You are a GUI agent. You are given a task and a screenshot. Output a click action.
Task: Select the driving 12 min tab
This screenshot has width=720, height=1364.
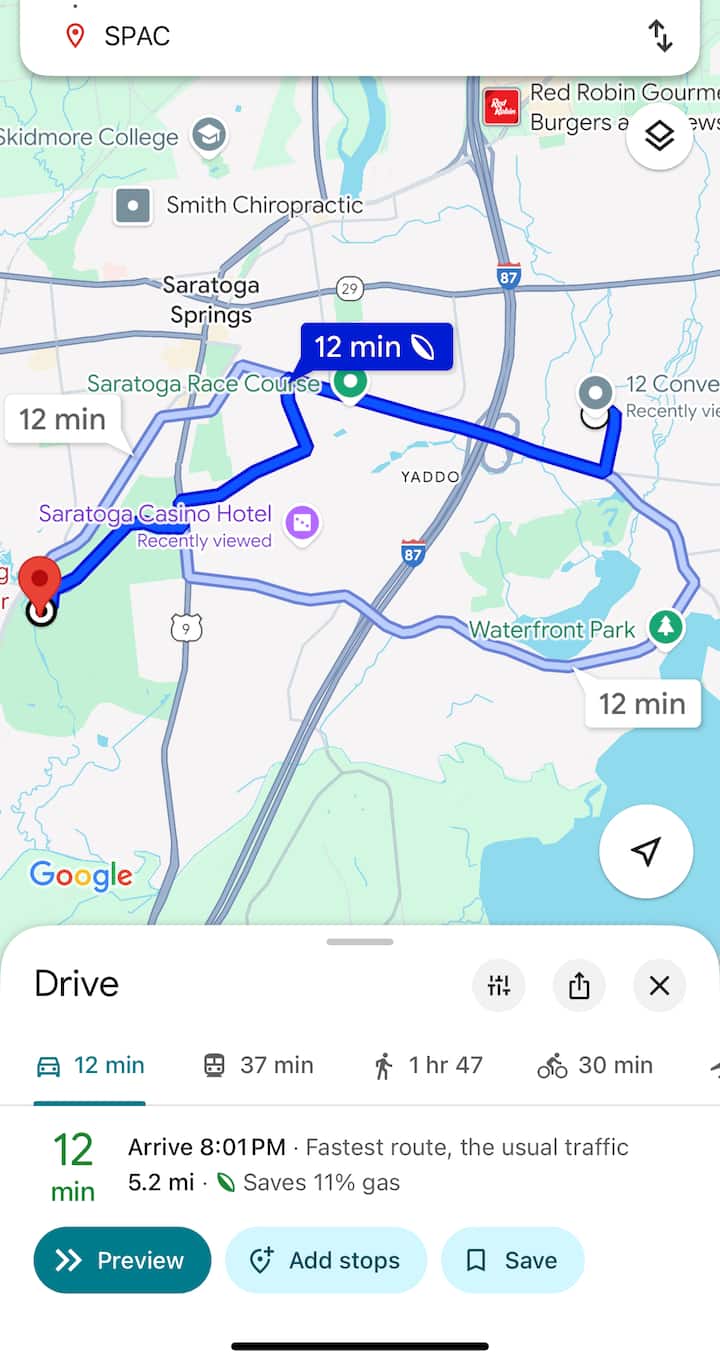90,1066
